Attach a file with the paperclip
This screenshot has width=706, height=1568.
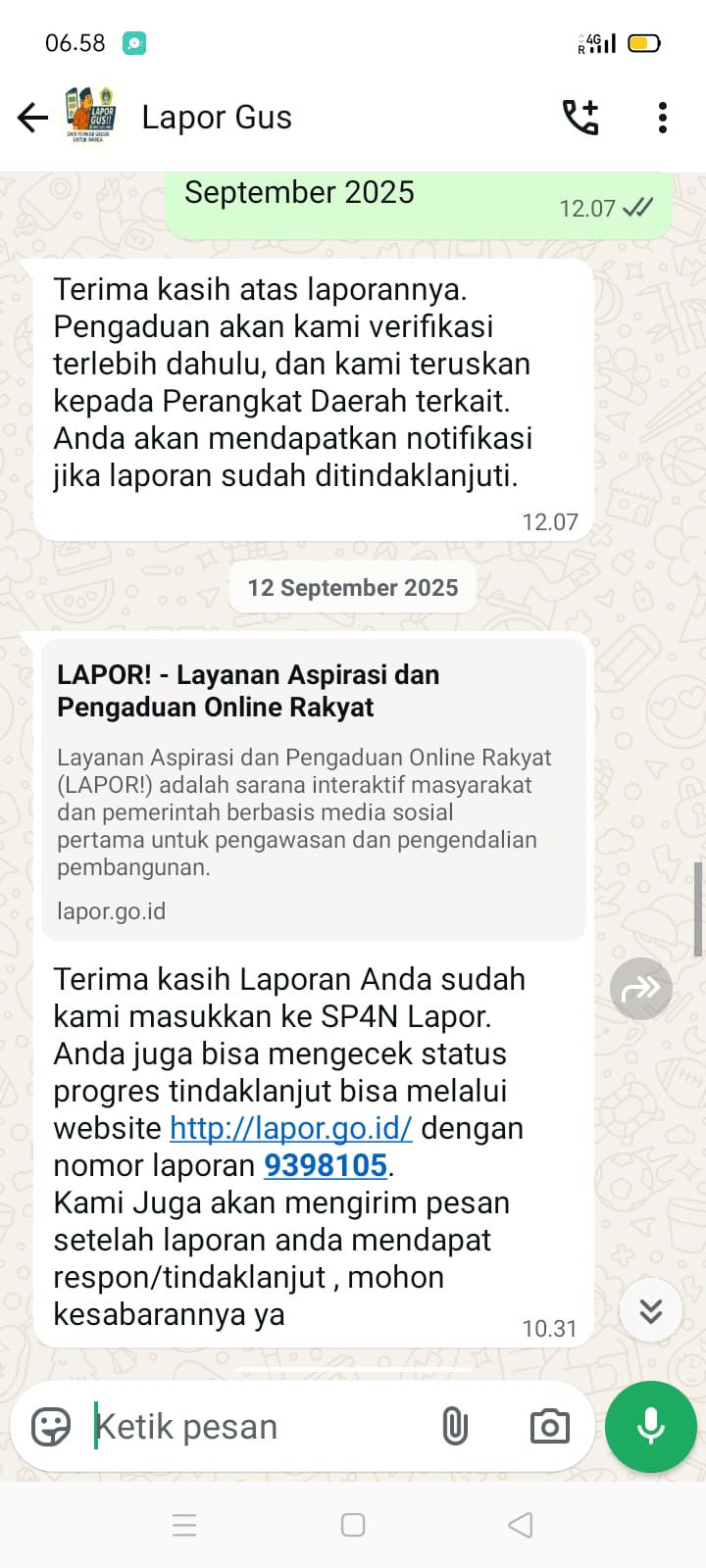pos(455,1427)
